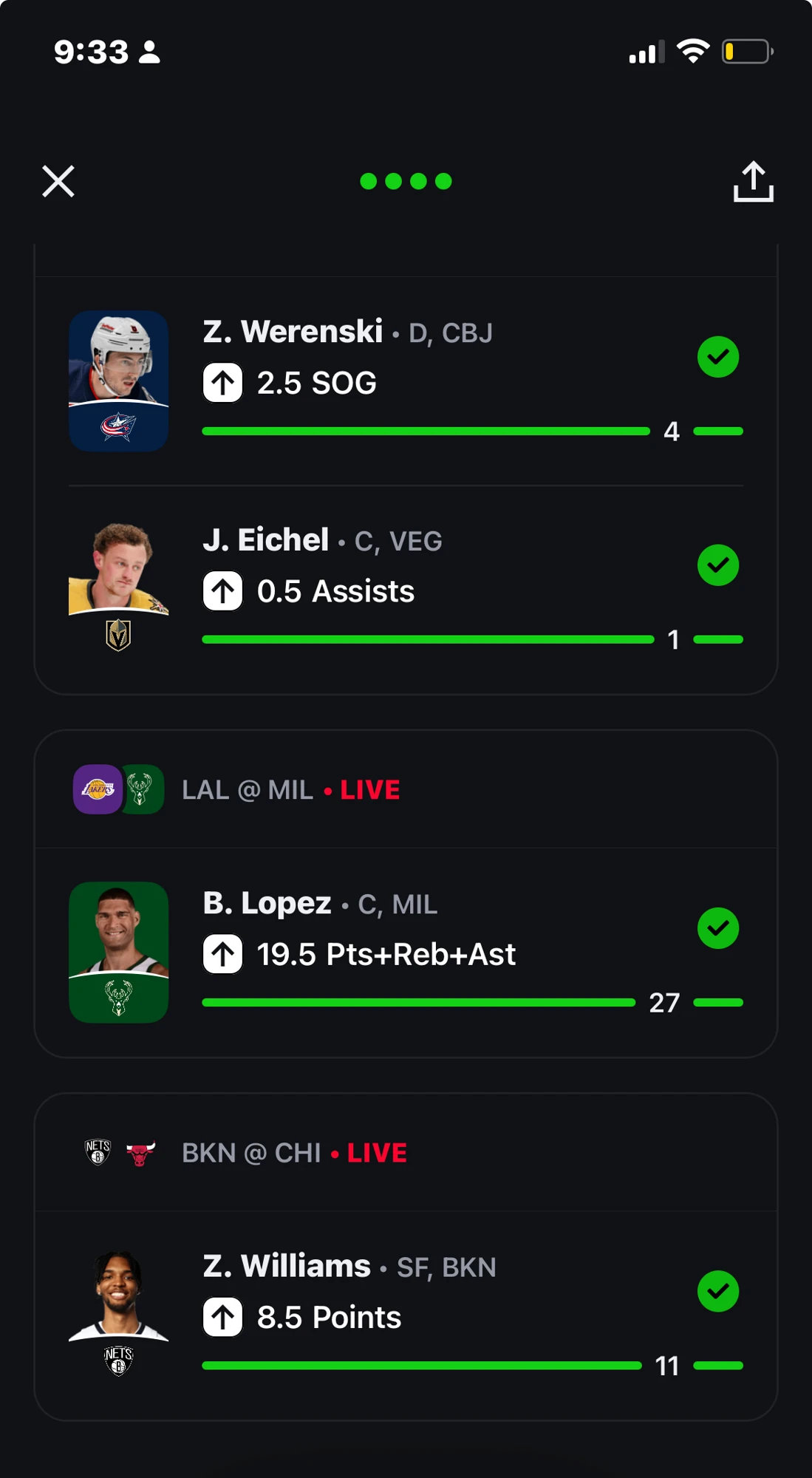Open the BKN @ CHI live game header
The height and width of the screenshot is (1478, 812).
(x=406, y=1153)
